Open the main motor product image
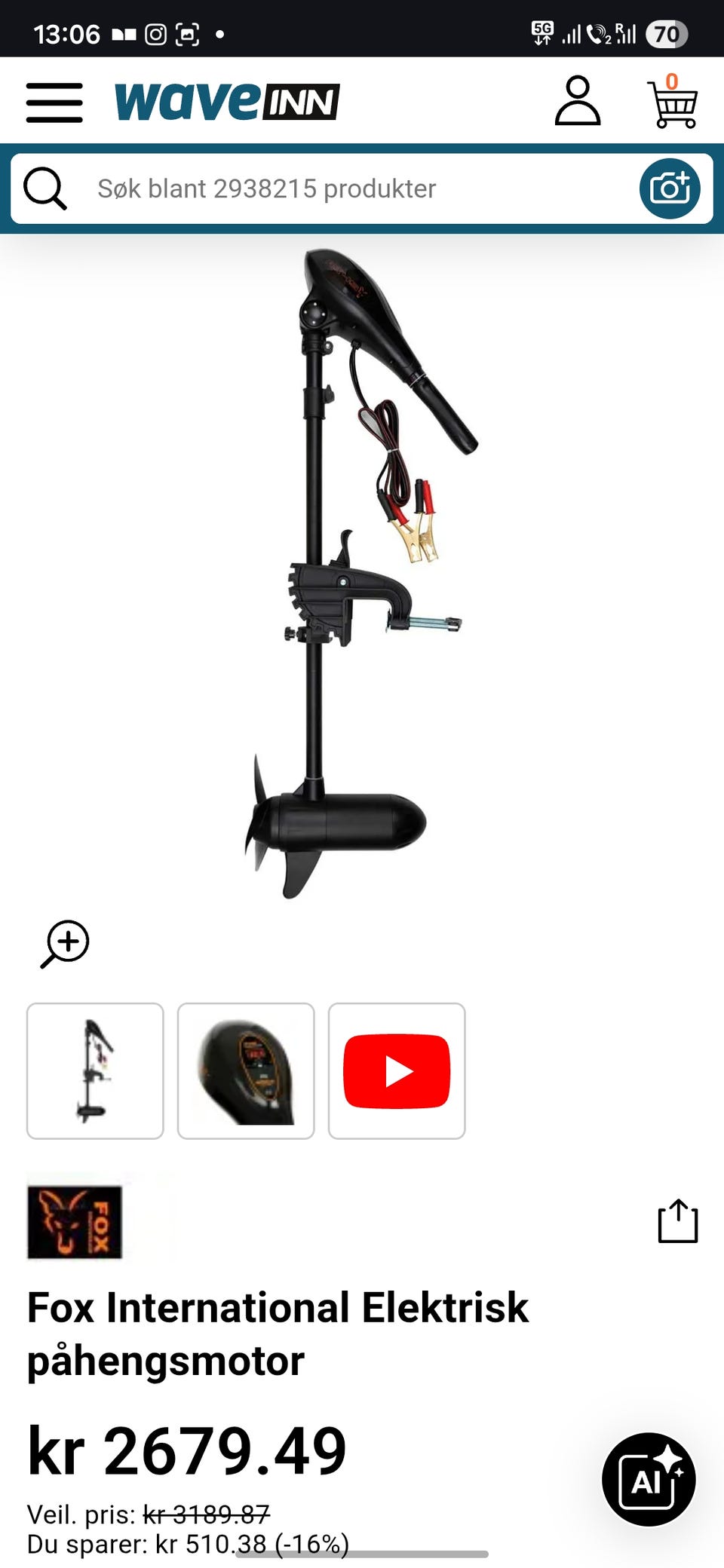The image size is (724, 1568). [354, 573]
